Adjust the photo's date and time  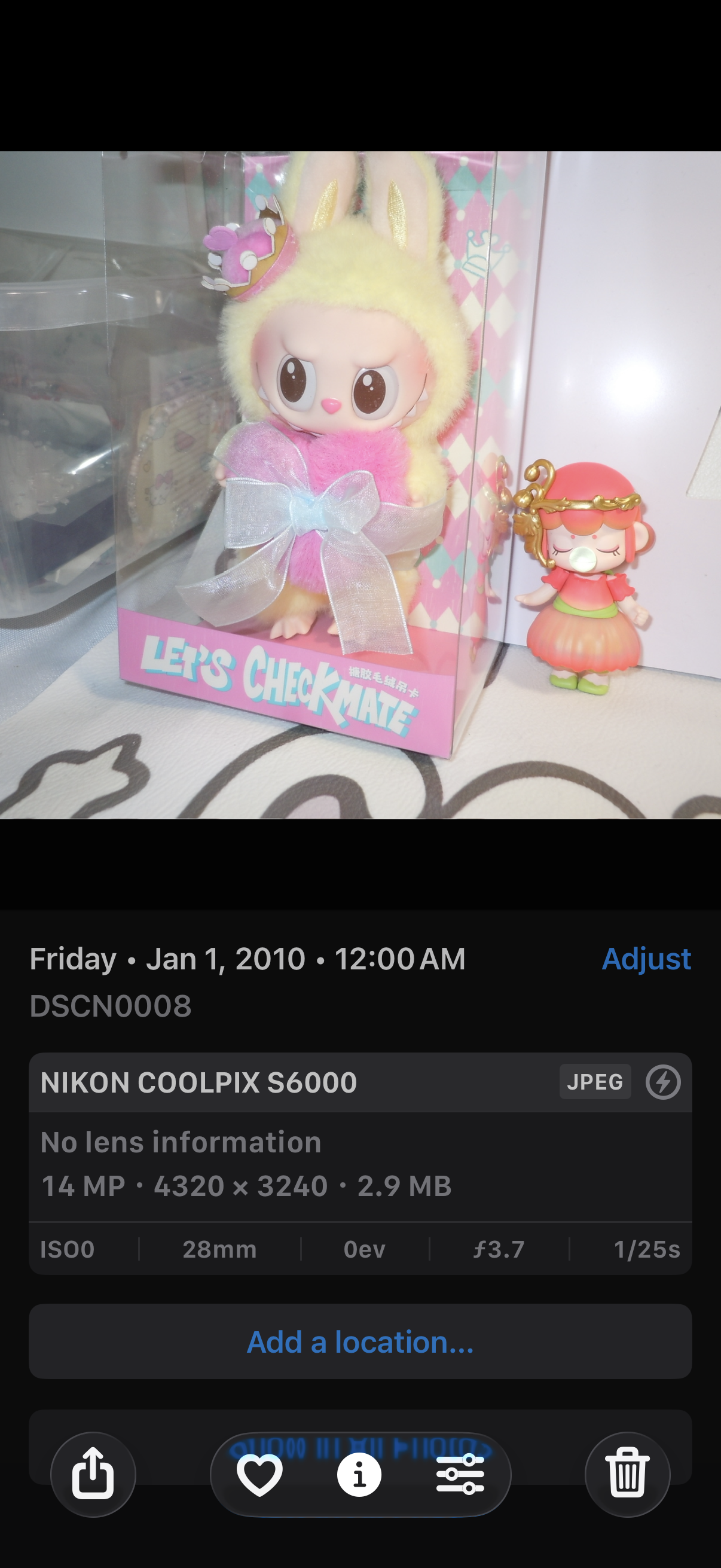[x=646, y=959]
